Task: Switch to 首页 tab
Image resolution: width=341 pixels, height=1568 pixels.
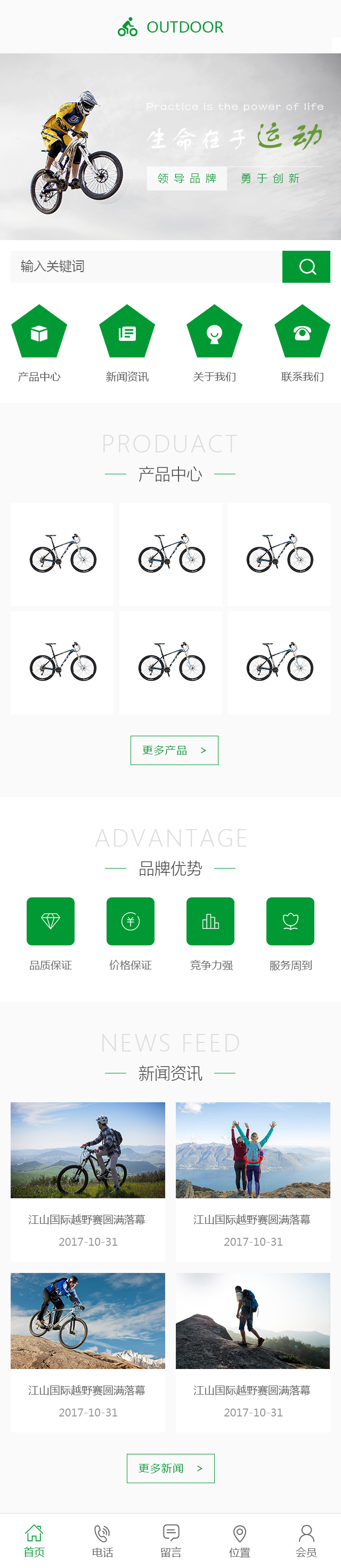Action: 34,1541
